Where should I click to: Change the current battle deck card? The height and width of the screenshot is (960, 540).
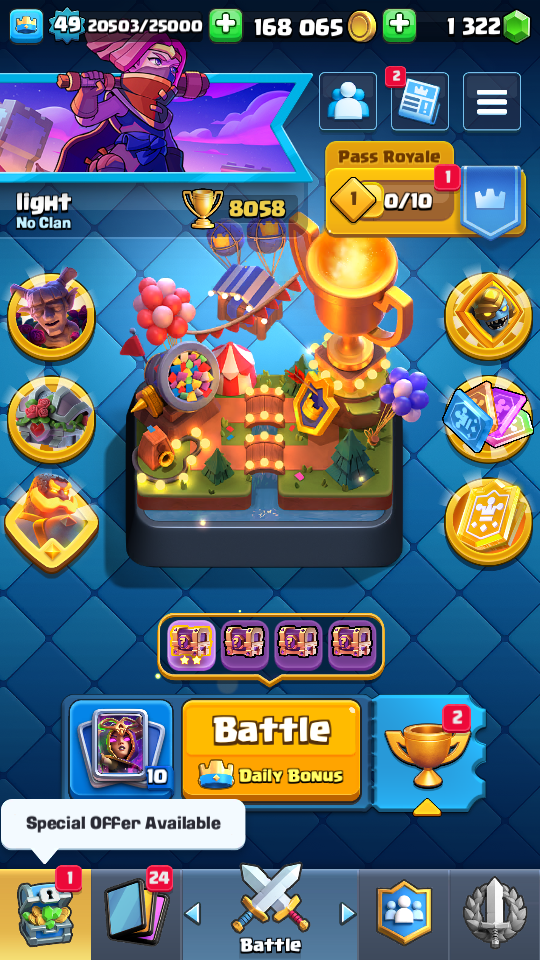click(x=121, y=749)
